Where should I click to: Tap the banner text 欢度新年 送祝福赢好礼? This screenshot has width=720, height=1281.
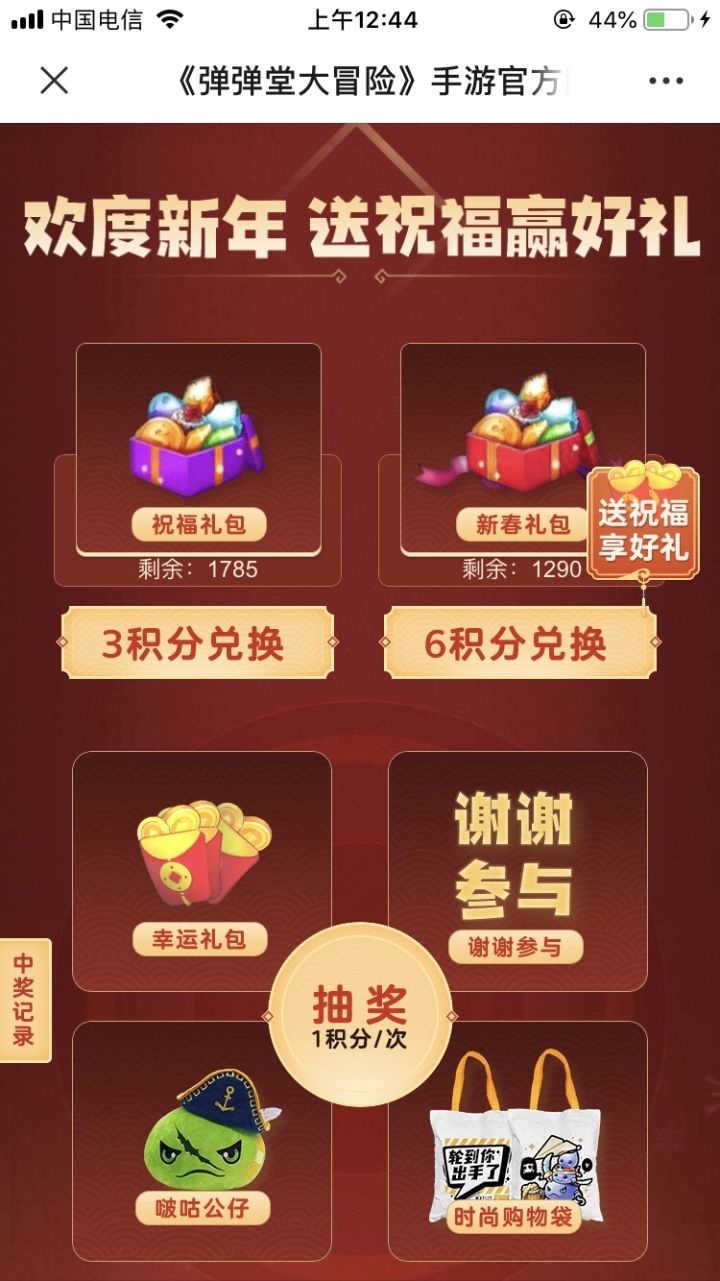click(360, 228)
